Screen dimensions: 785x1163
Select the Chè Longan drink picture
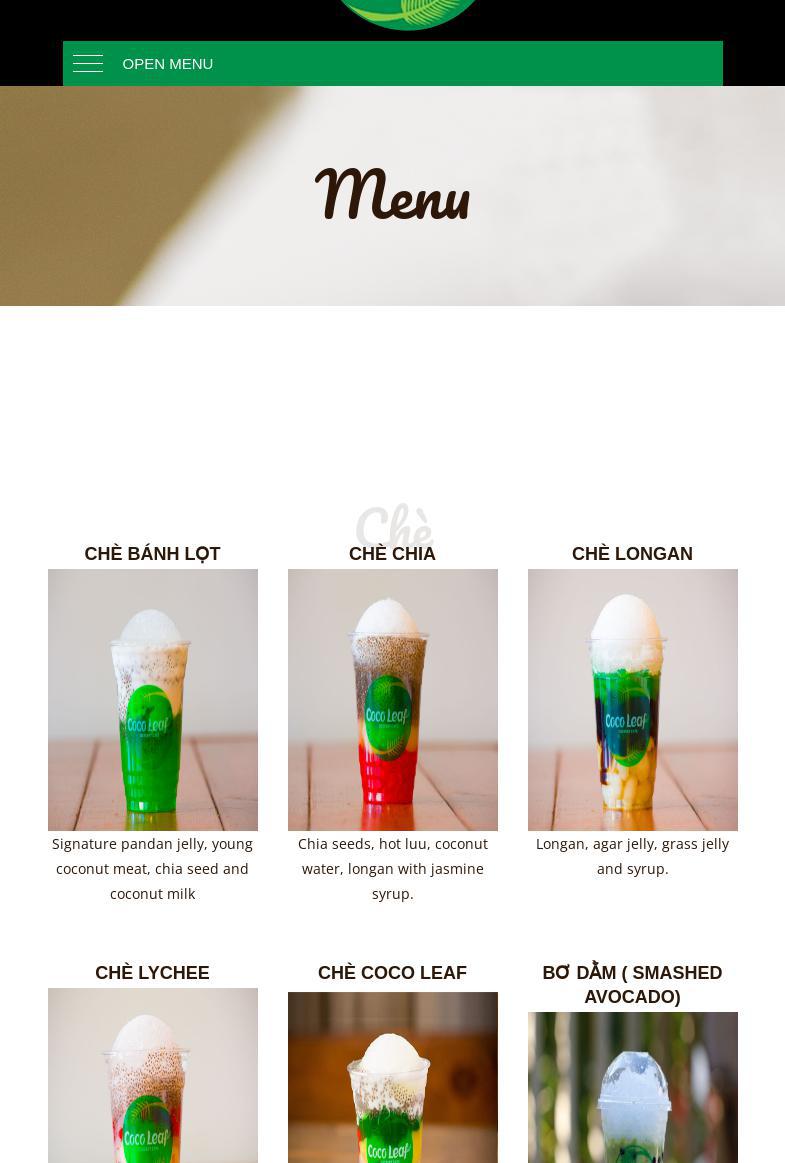(x=633, y=699)
